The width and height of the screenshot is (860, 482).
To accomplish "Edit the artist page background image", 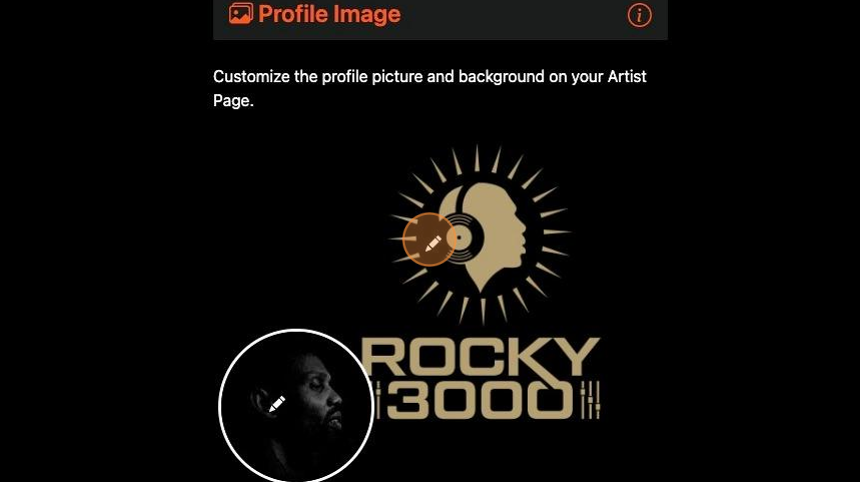I will 430,240.
